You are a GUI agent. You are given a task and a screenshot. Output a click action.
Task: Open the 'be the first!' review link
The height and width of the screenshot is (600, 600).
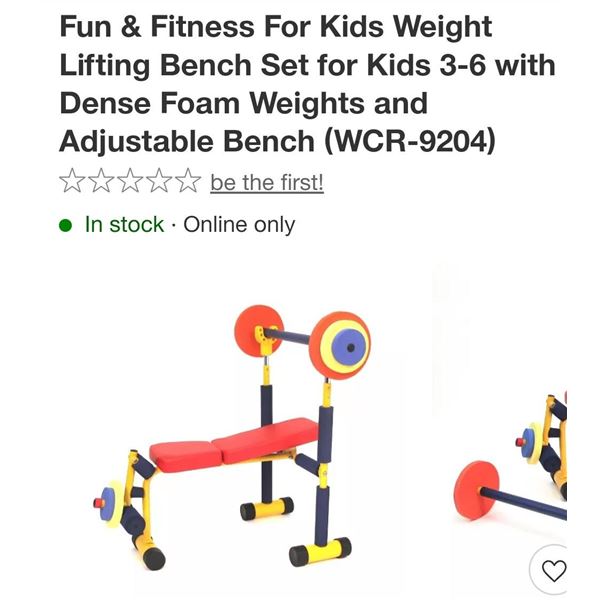coord(267,182)
